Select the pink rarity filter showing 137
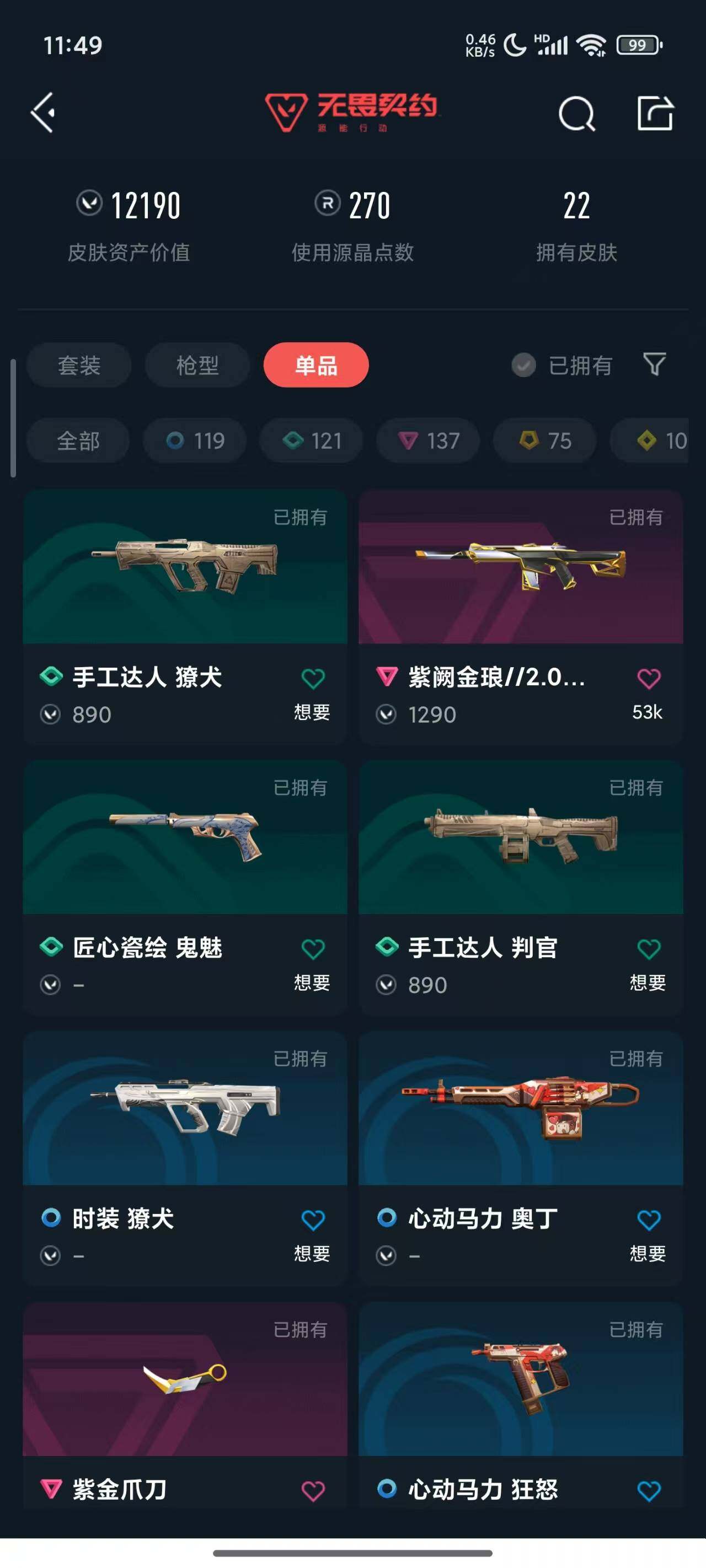The width and height of the screenshot is (706, 1568). tap(426, 441)
